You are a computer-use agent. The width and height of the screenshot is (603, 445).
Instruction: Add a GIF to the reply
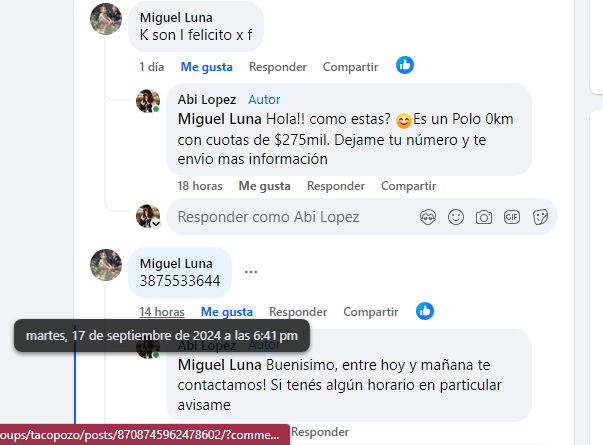(512, 217)
